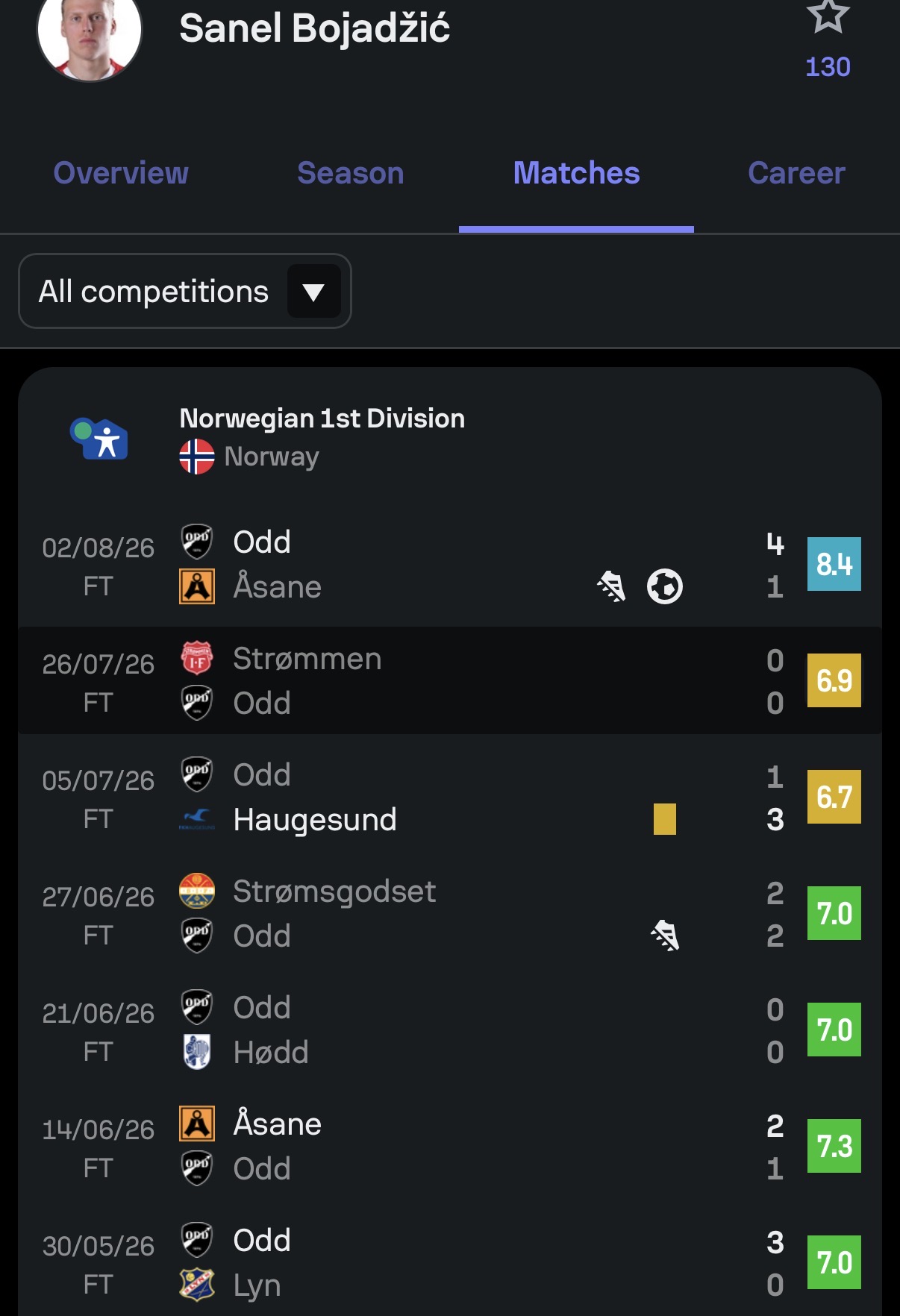This screenshot has height=1316, width=900.
Task: Switch to the Overview tab
Action: 121,173
